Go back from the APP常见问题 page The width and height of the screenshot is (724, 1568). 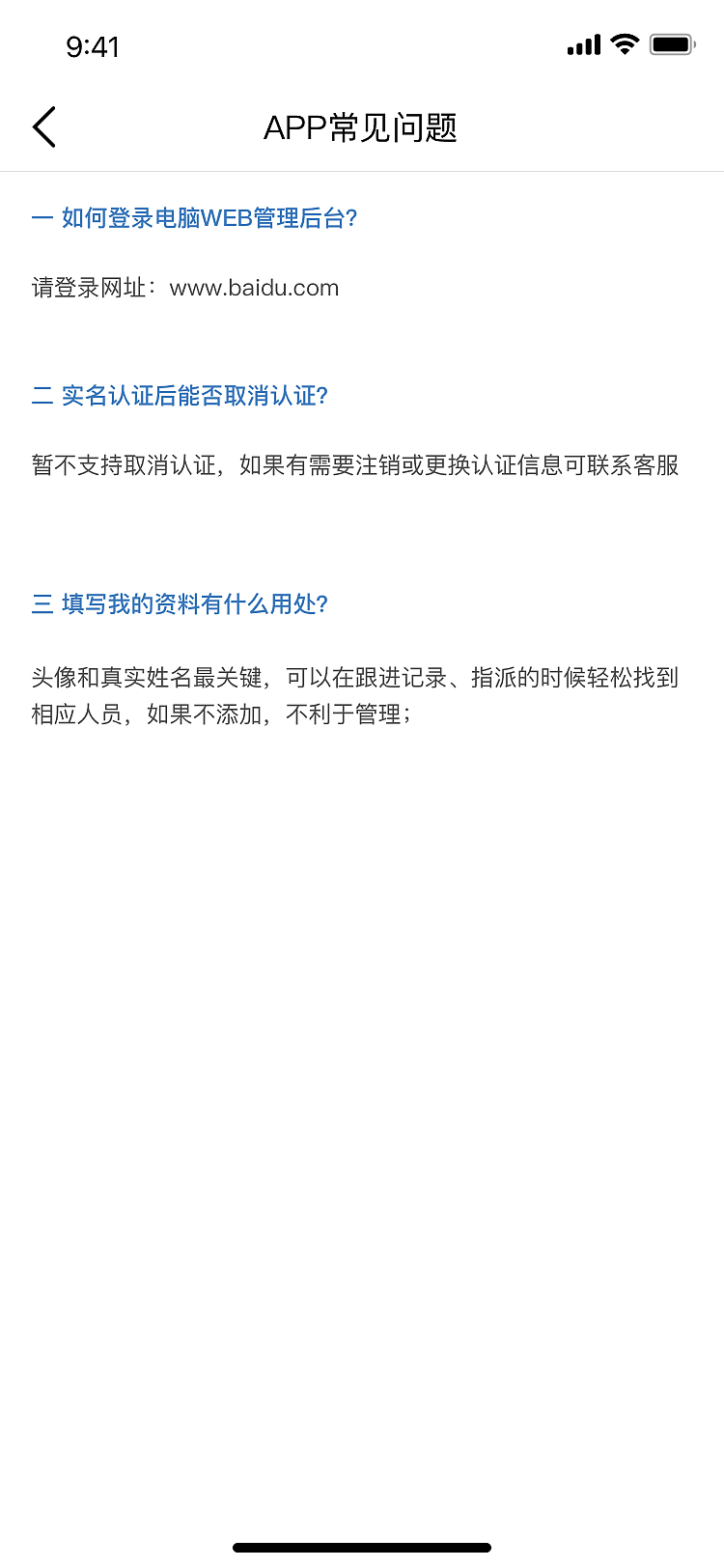pos(44,127)
